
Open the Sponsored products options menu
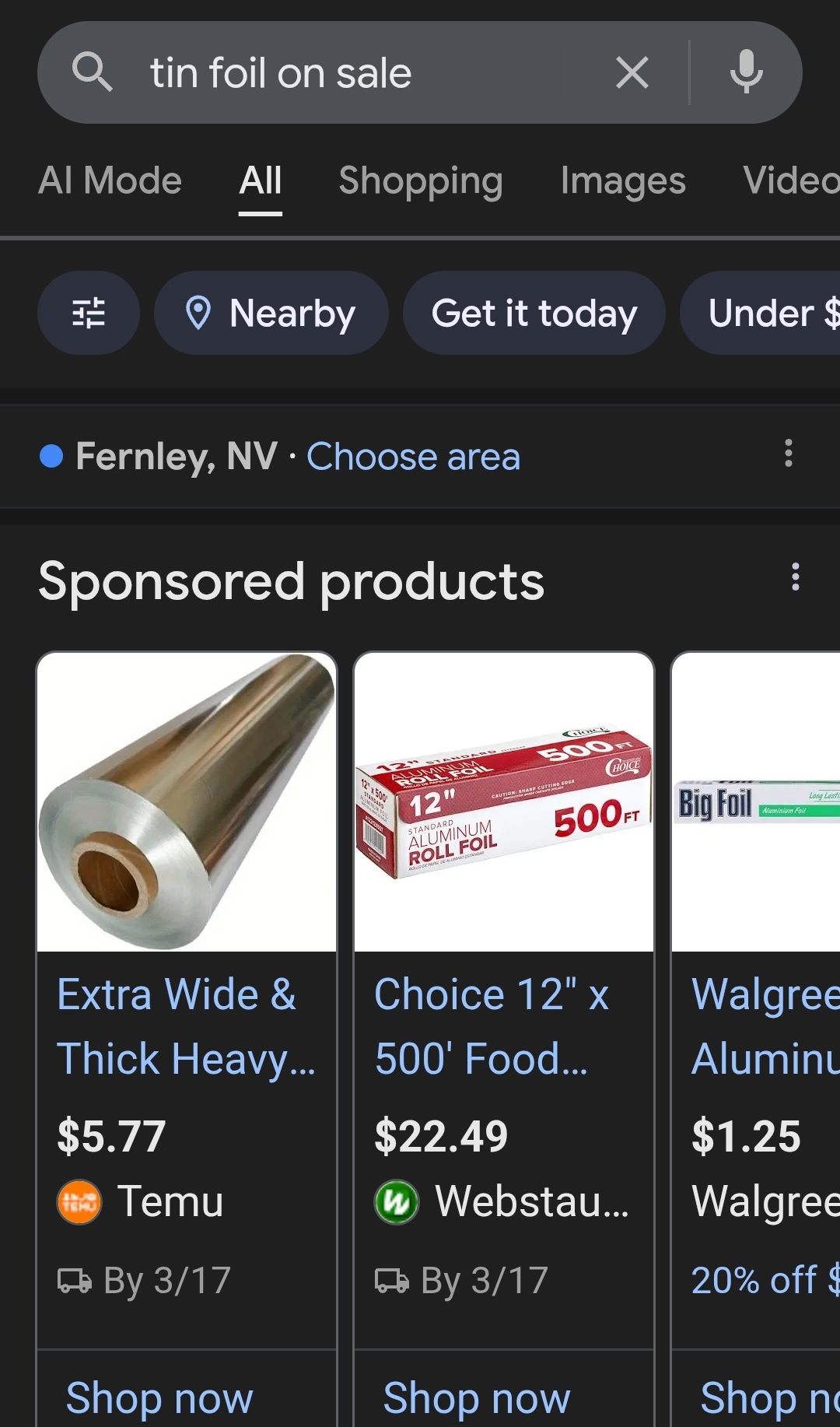click(x=794, y=577)
